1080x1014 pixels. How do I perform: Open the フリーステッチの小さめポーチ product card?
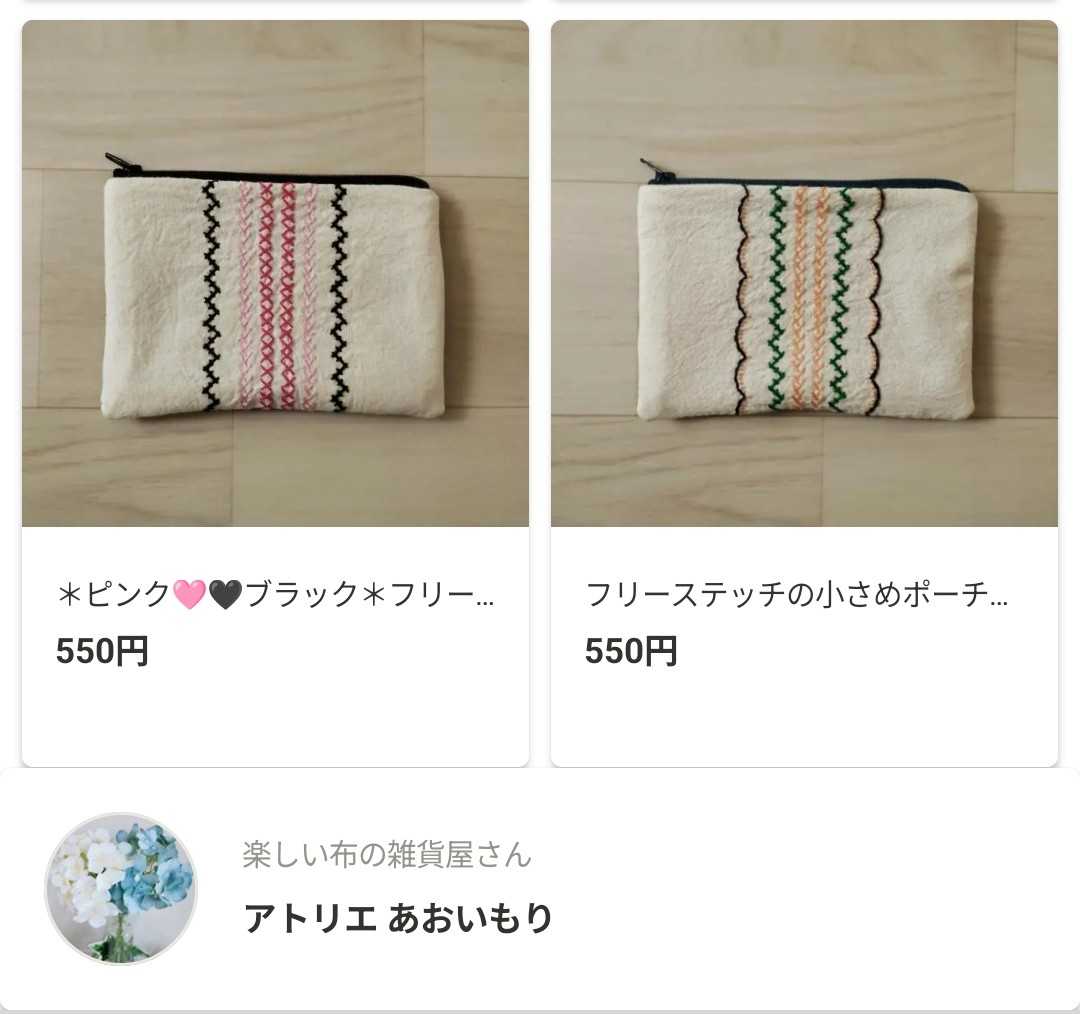(x=804, y=393)
